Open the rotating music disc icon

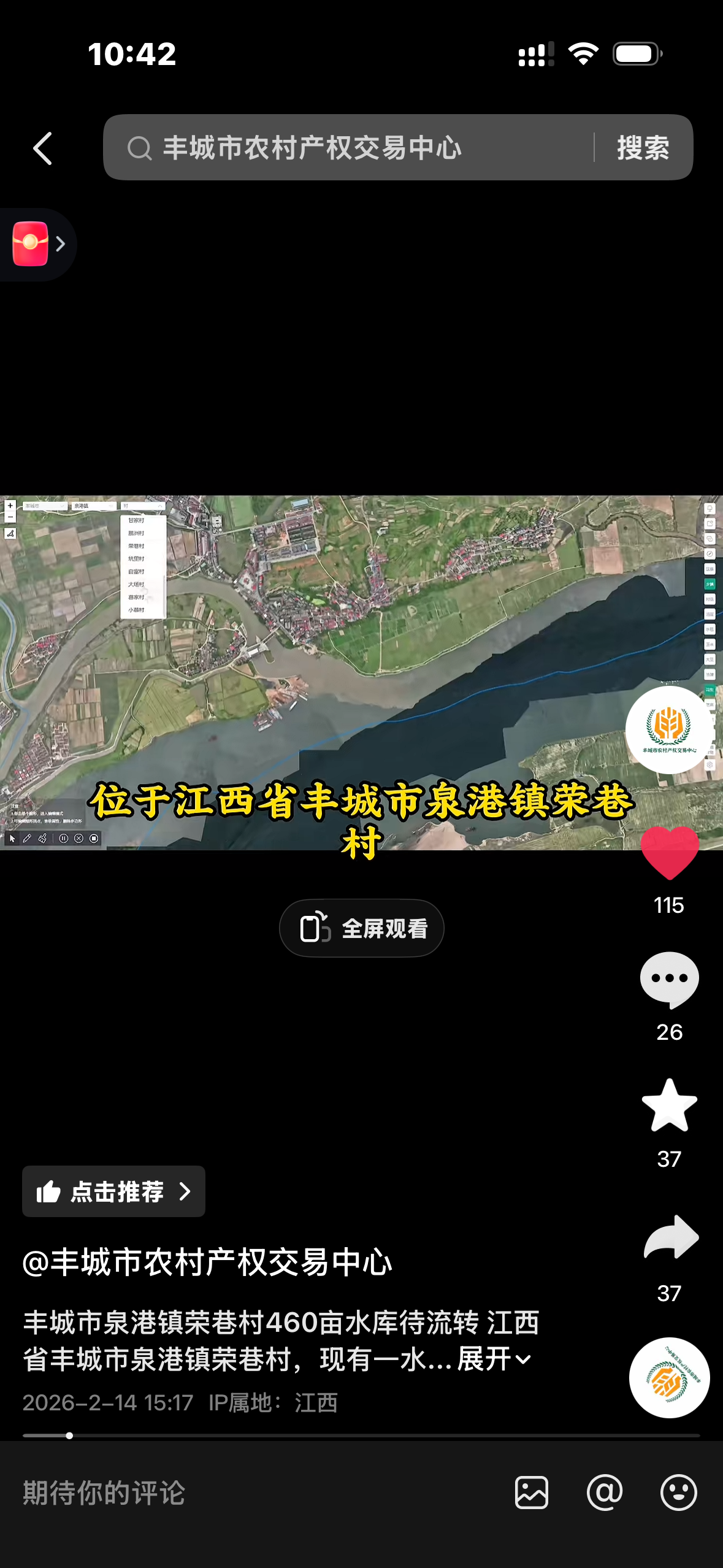click(x=669, y=1378)
